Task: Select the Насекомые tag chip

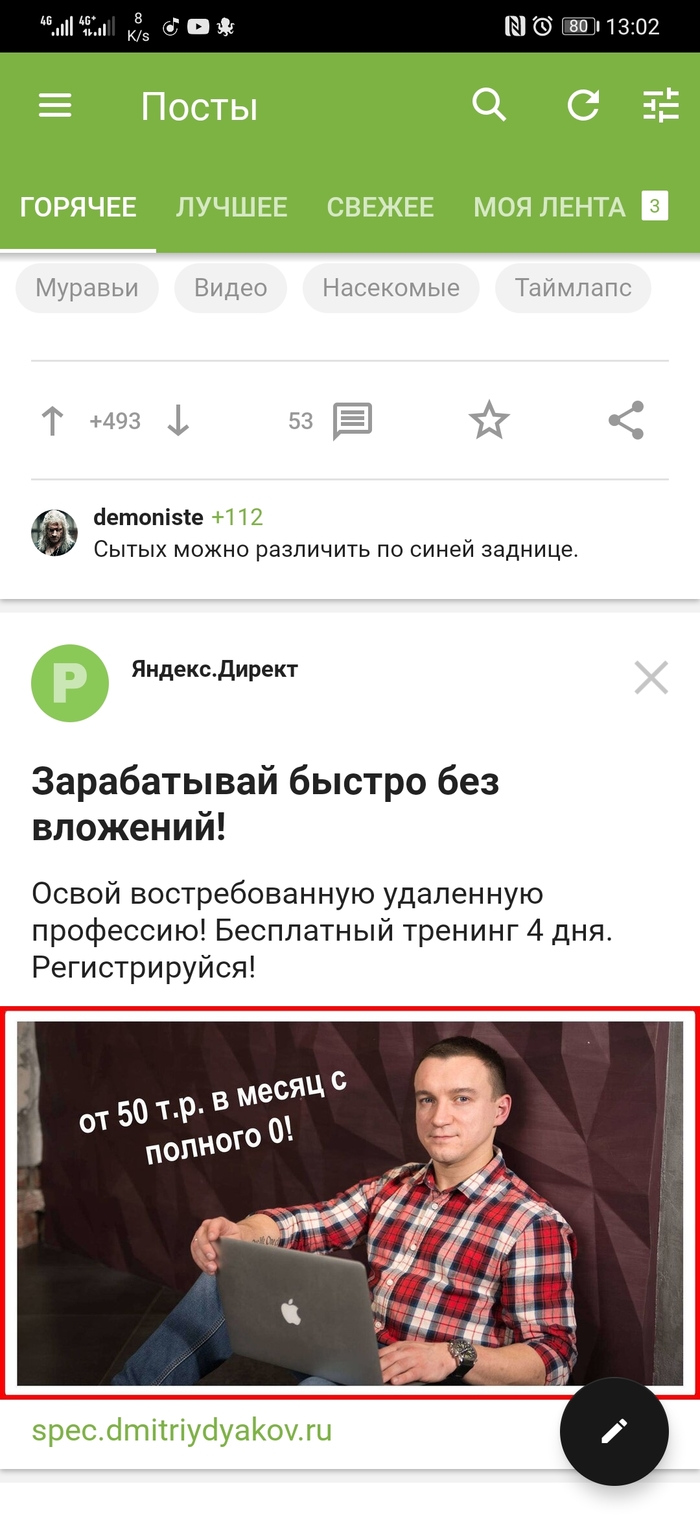Action: (x=391, y=288)
